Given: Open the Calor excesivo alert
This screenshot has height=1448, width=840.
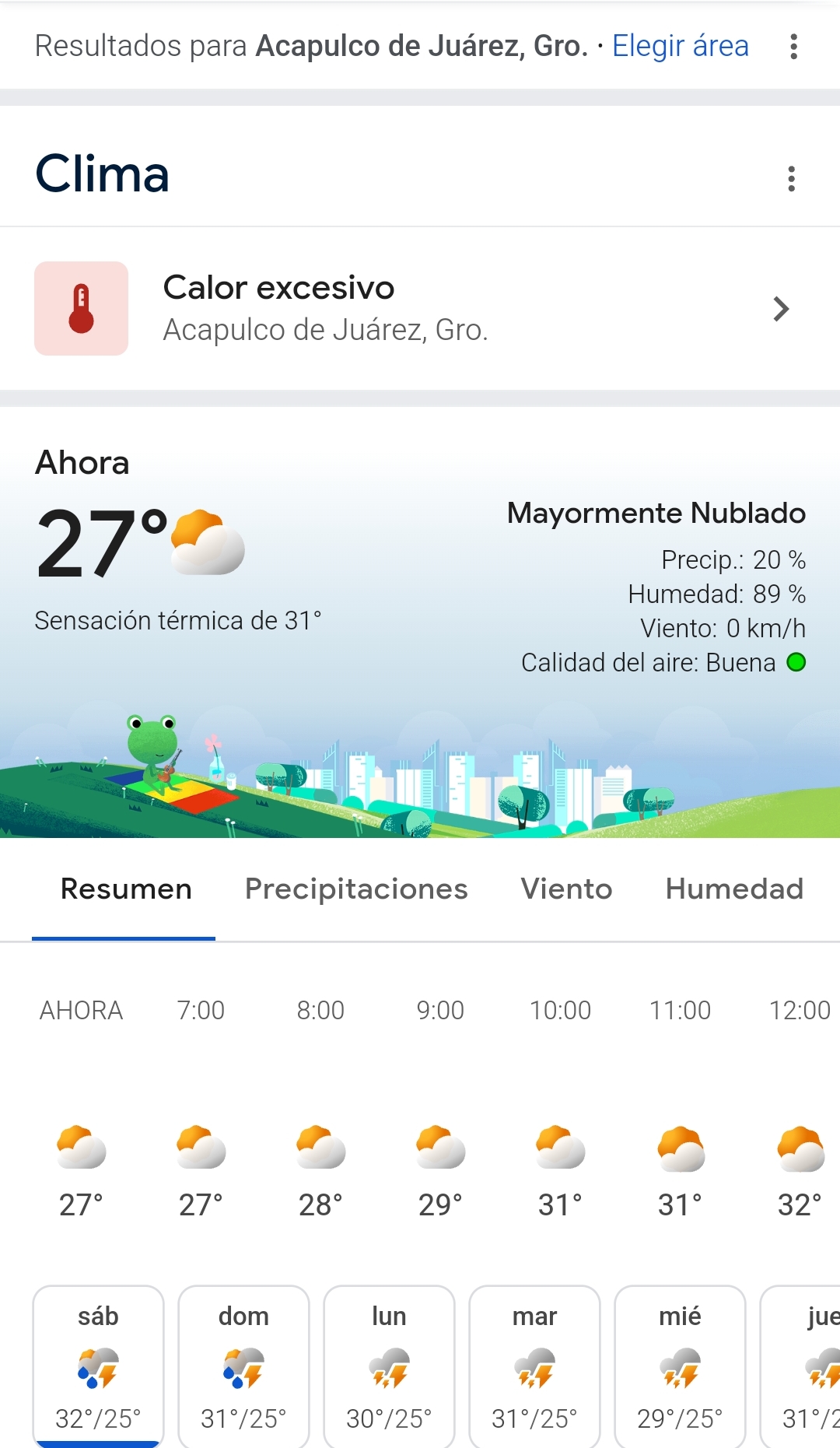Looking at the screenshot, I should (420, 309).
